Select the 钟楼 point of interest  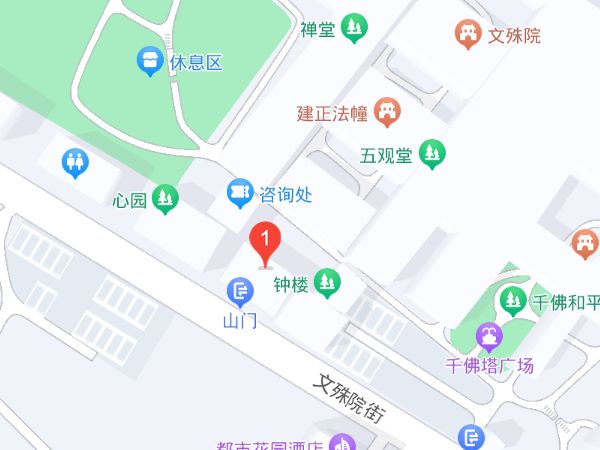click(326, 283)
